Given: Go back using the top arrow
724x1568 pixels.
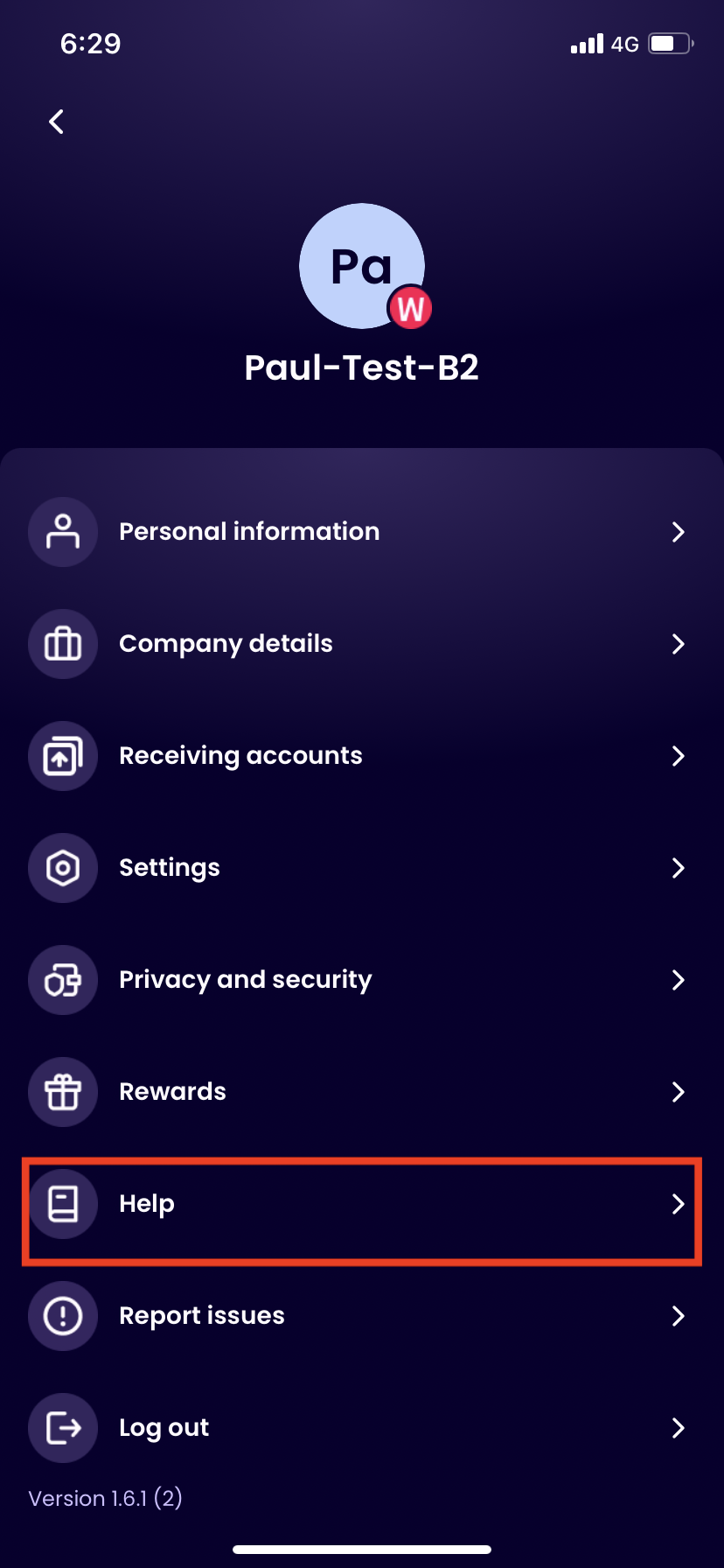Looking at the screenshot, I should (57, 122).
